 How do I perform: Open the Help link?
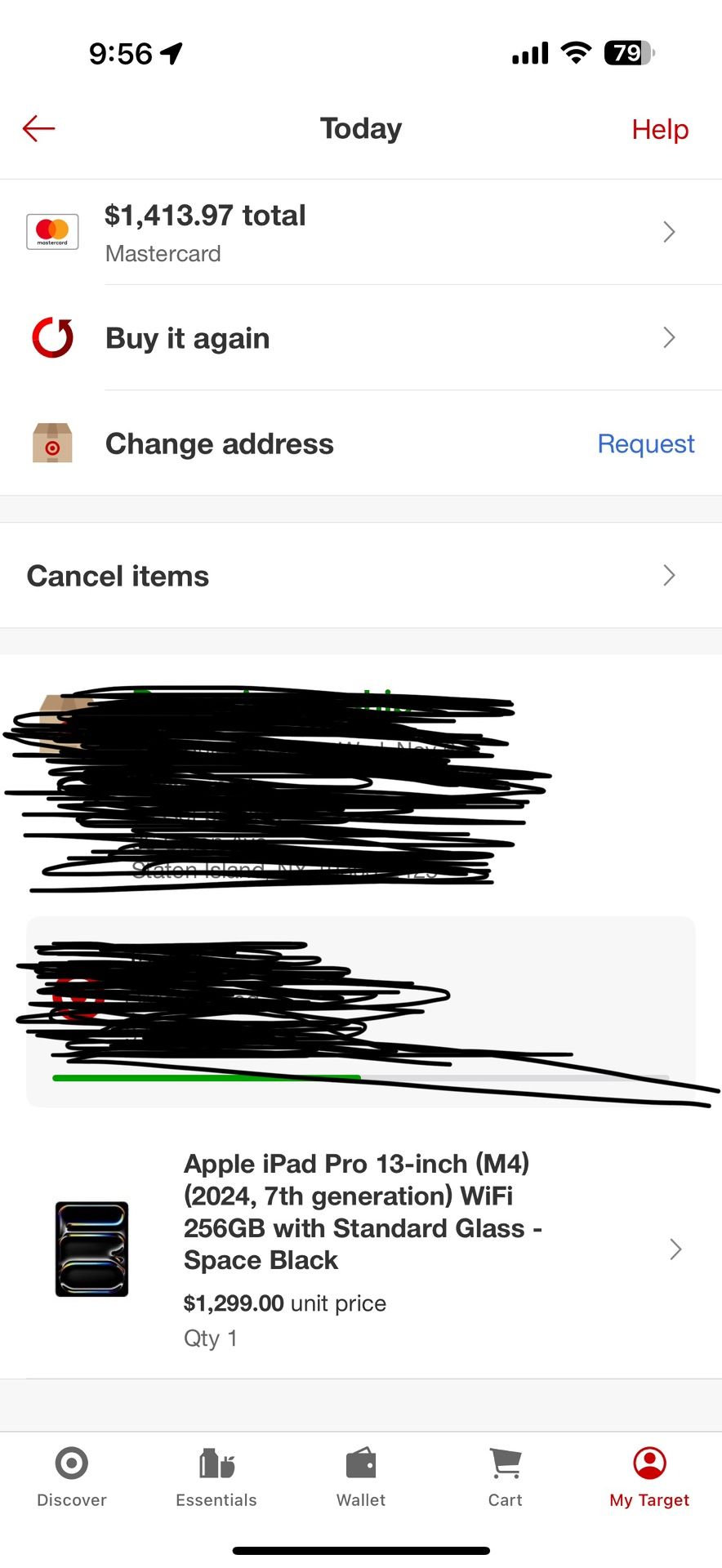(x=660, y=129)
